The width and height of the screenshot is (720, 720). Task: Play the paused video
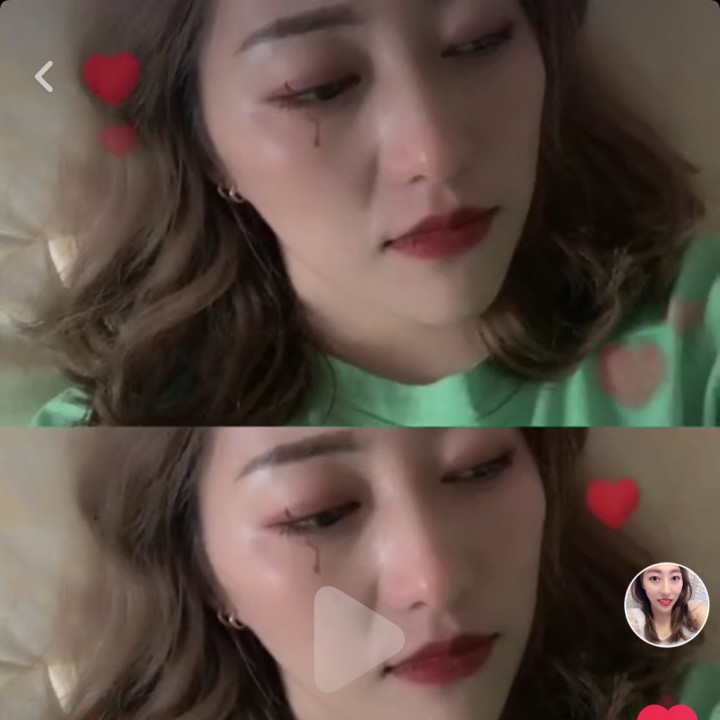[356, 639]
